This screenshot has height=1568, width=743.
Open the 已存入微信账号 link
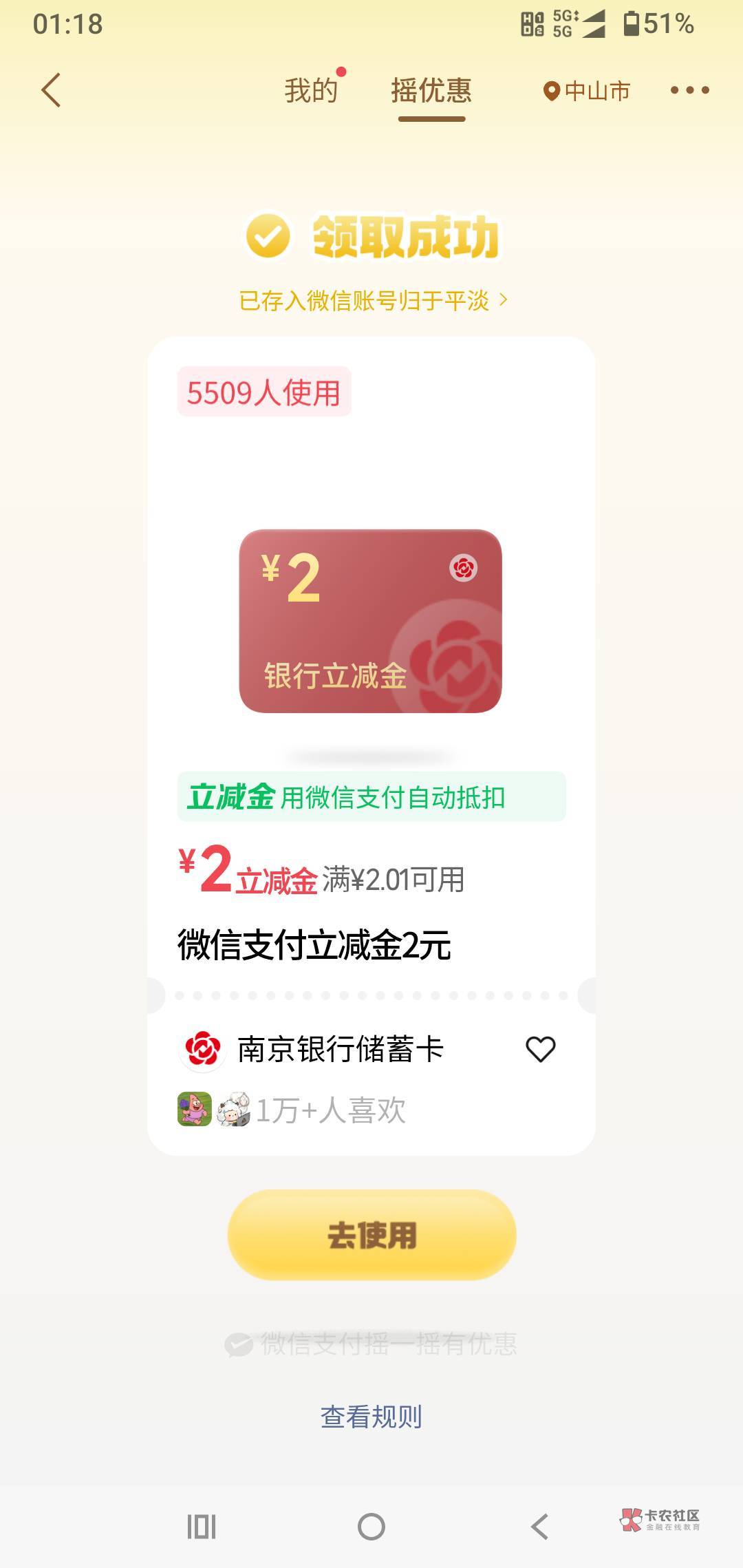373,300
